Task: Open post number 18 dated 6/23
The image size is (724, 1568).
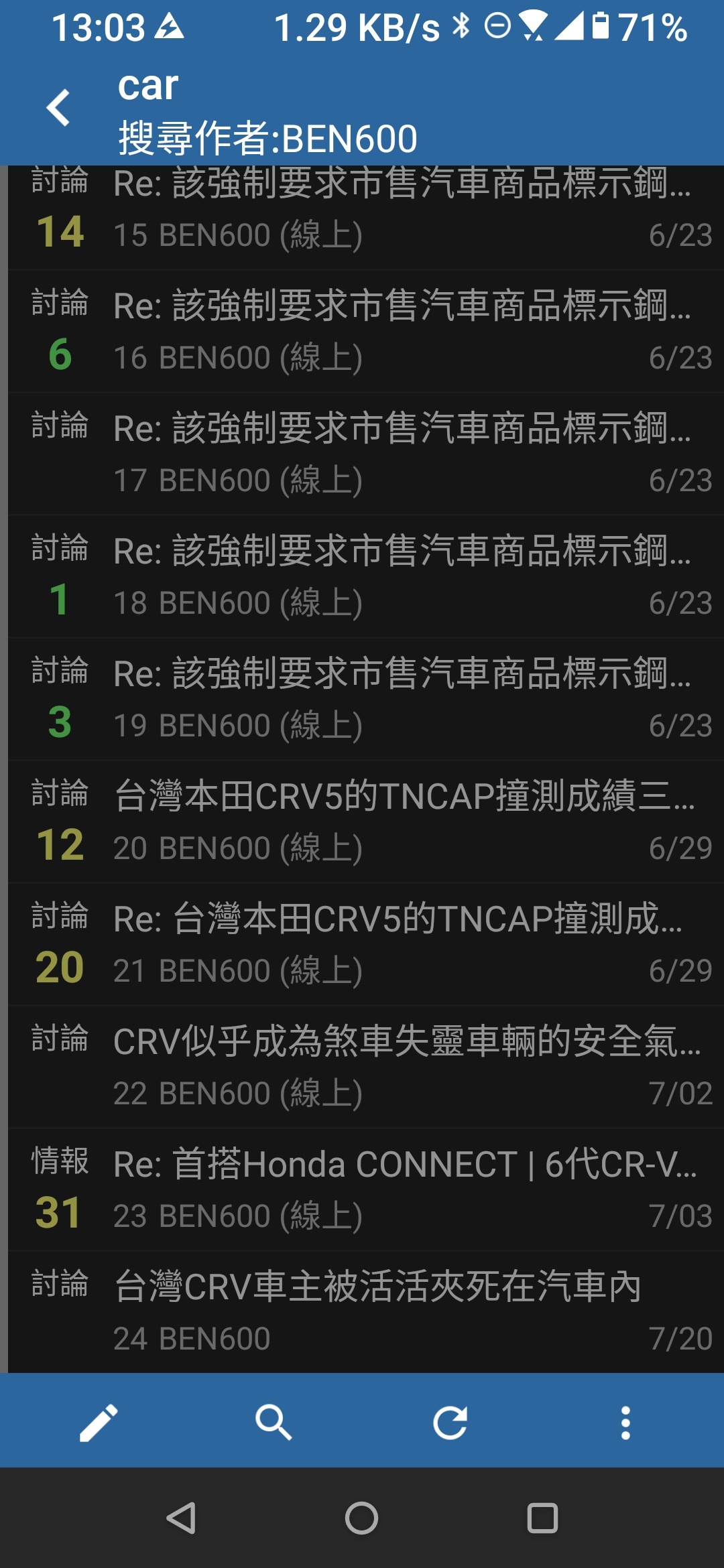Action: [x=366, y=576]
